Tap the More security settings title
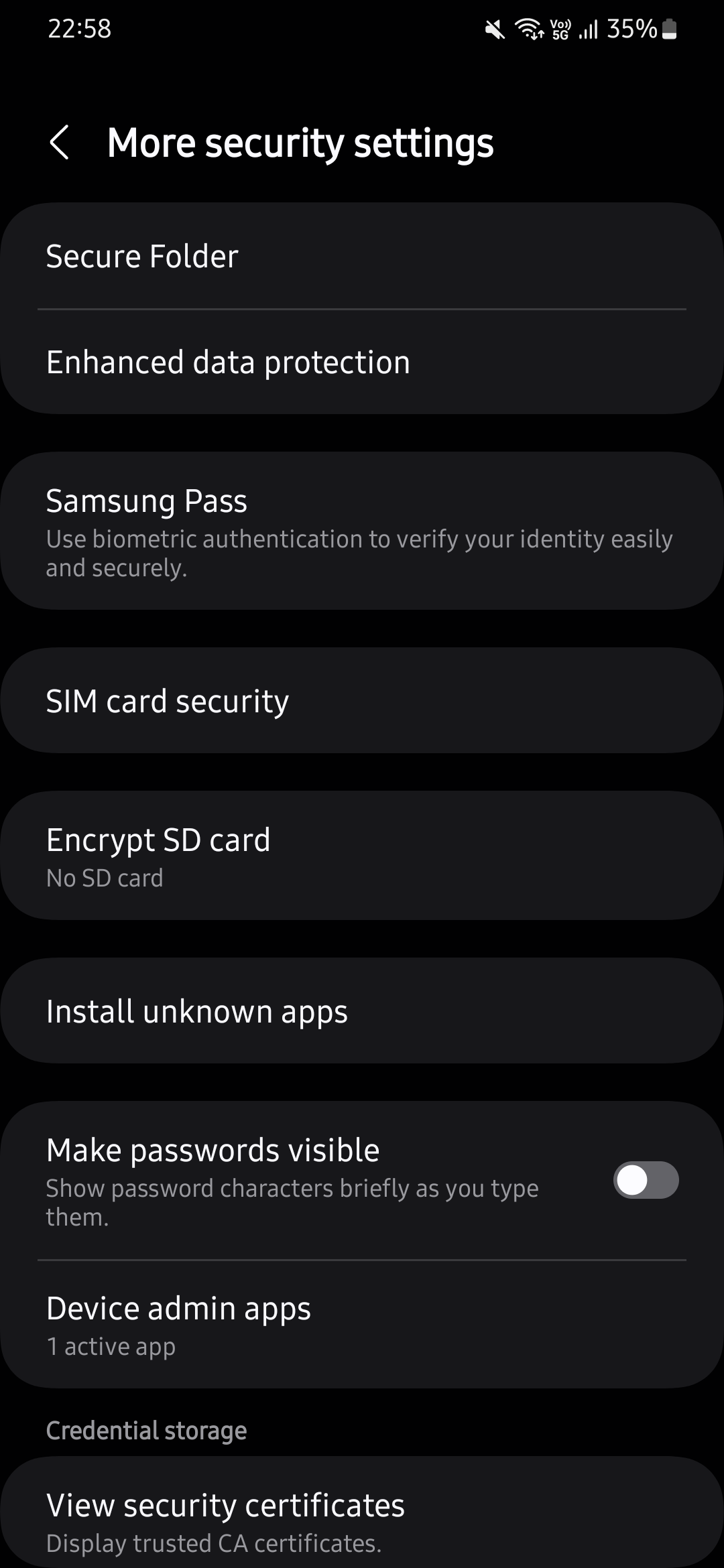724x1568 pixels. (x=300, y=142)
